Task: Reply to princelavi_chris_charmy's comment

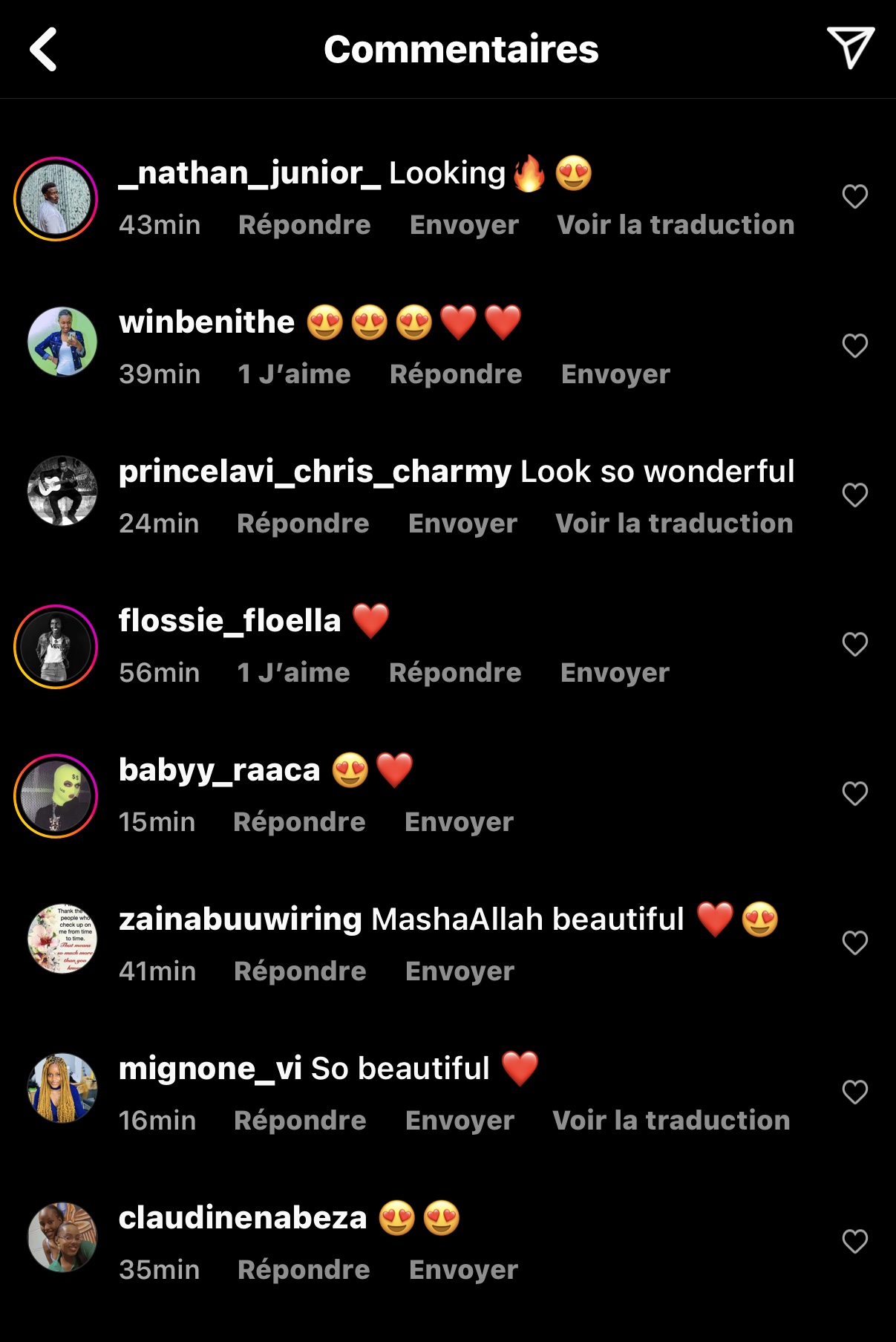Action: pyautogui.click(x=302, y=524)
